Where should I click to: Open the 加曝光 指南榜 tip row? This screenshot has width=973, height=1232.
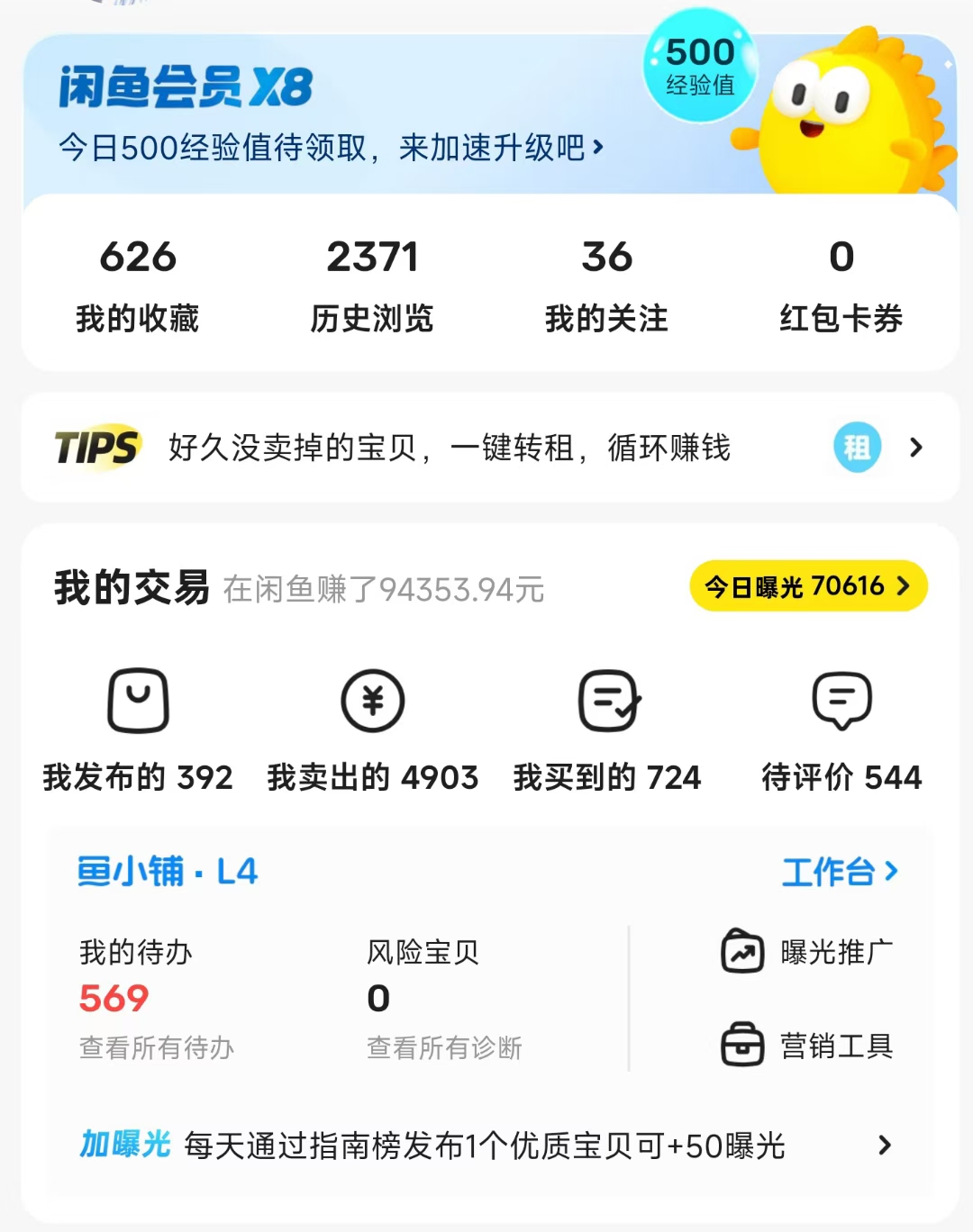[x=486, y=1146]
